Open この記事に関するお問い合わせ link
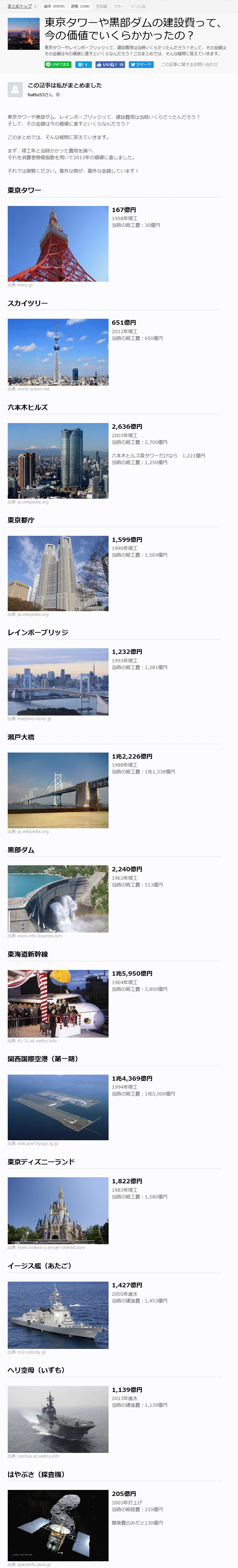The image size is (238, 1568). (x=189, y=65)
